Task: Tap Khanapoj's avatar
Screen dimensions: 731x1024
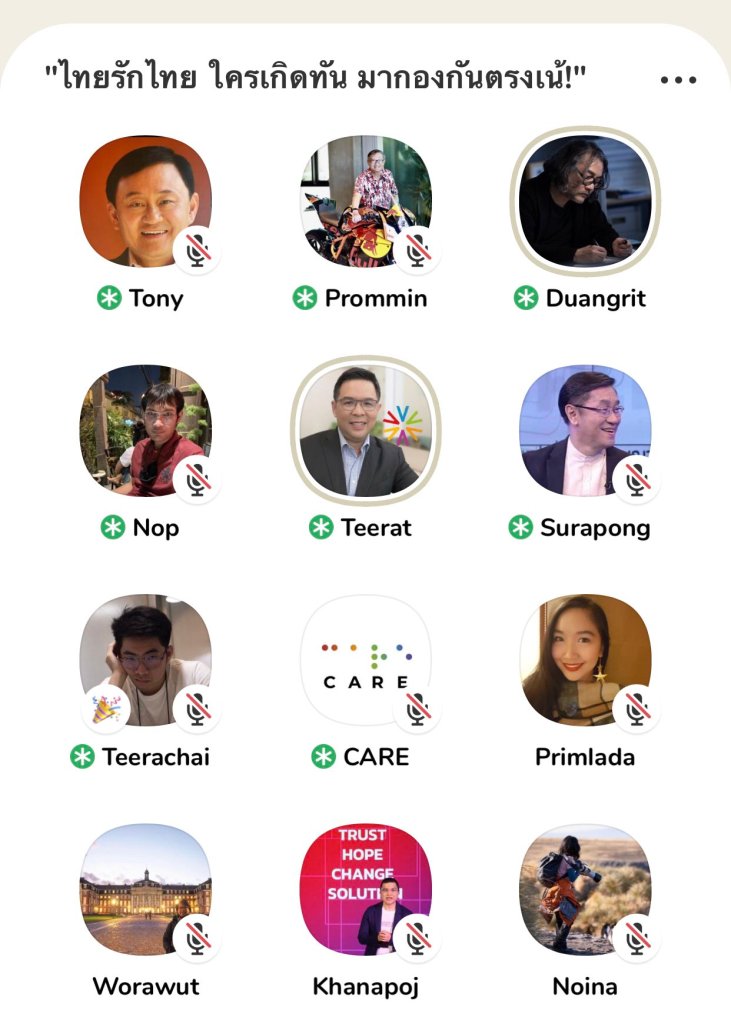Action: (365, 888)
